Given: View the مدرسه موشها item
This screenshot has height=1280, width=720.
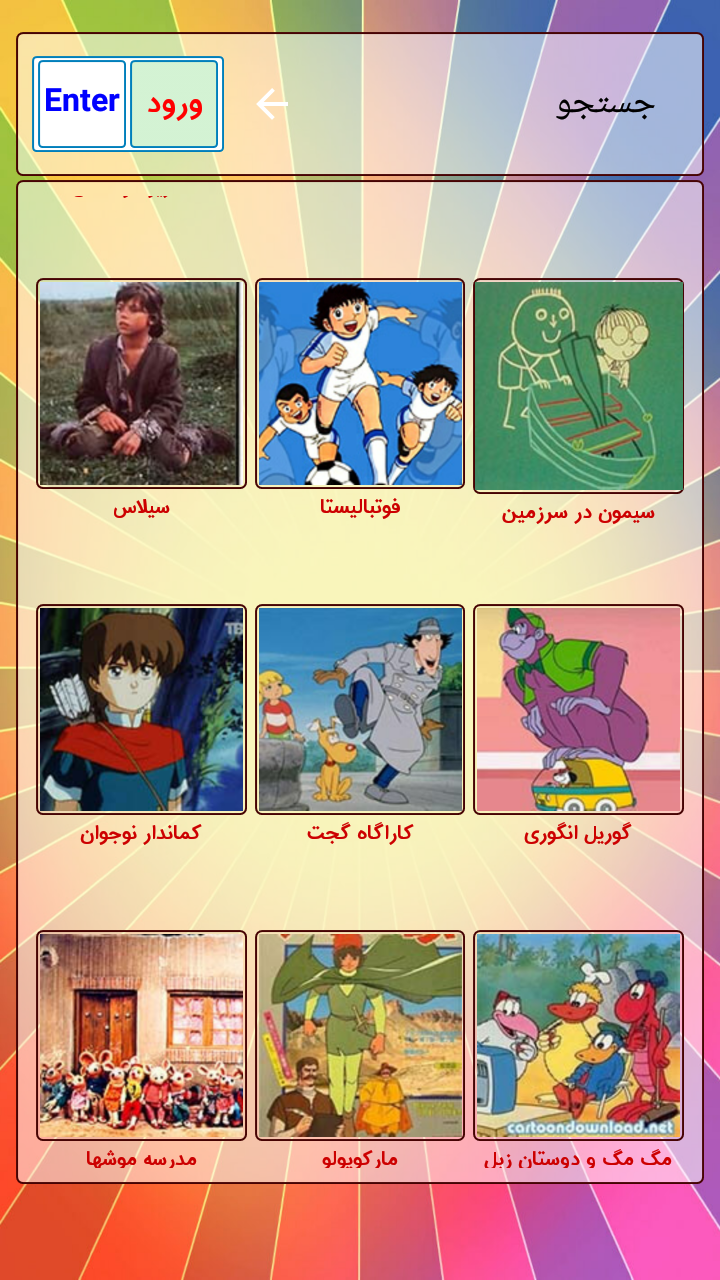Looking at the screenshot, I should 141,1035.
